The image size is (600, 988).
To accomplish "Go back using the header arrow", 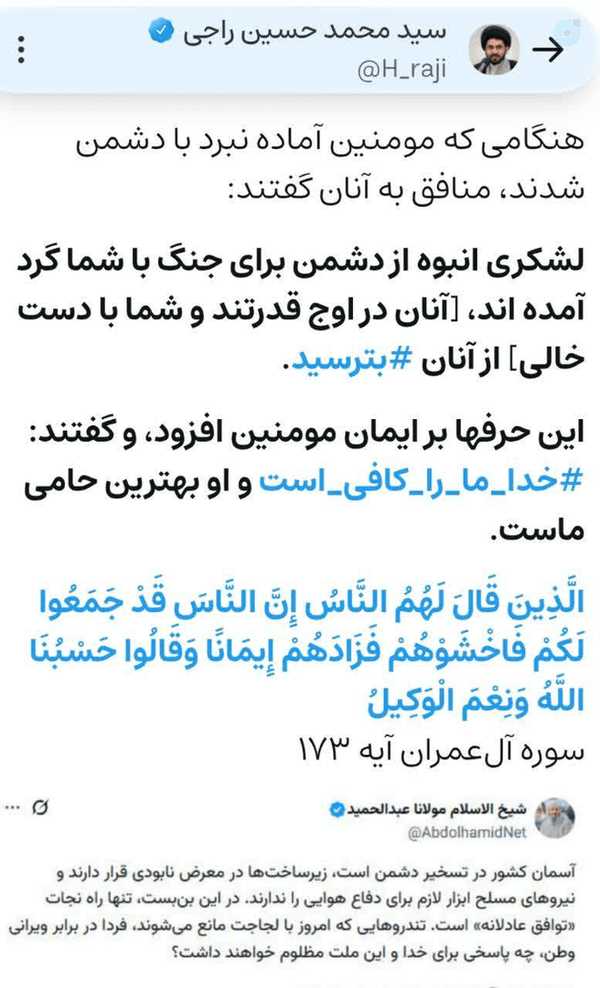I will point(547,50).
